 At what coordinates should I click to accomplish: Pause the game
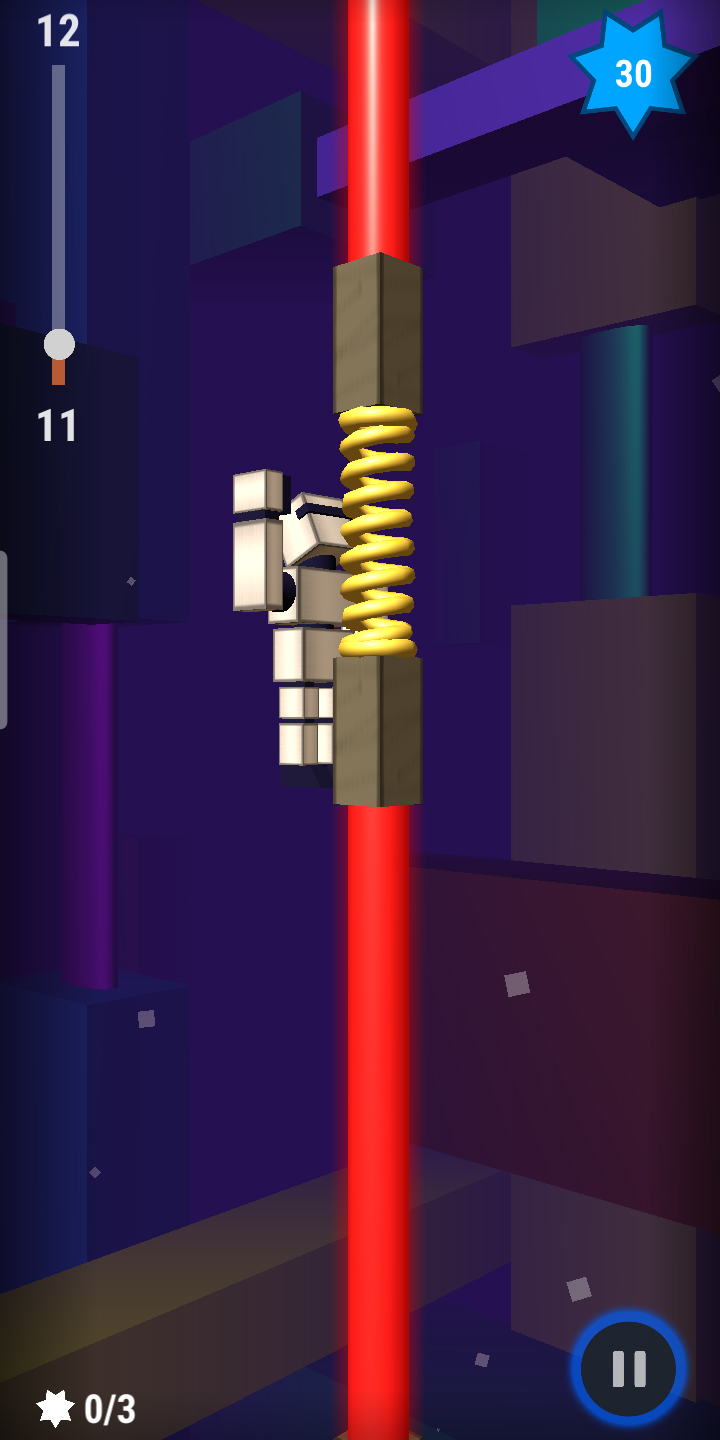click(629, 1368)
